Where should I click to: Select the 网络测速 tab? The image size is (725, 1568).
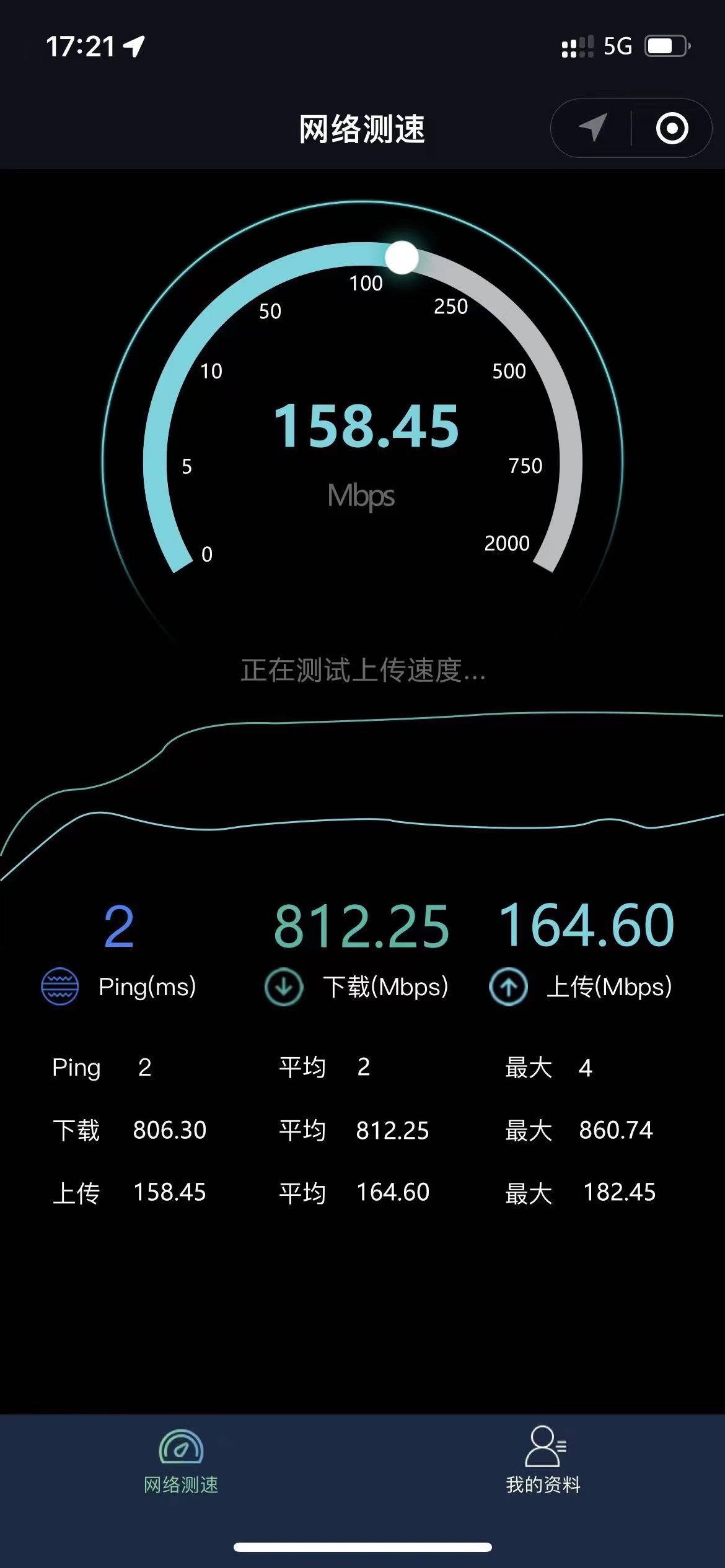tap(181, 1461)
